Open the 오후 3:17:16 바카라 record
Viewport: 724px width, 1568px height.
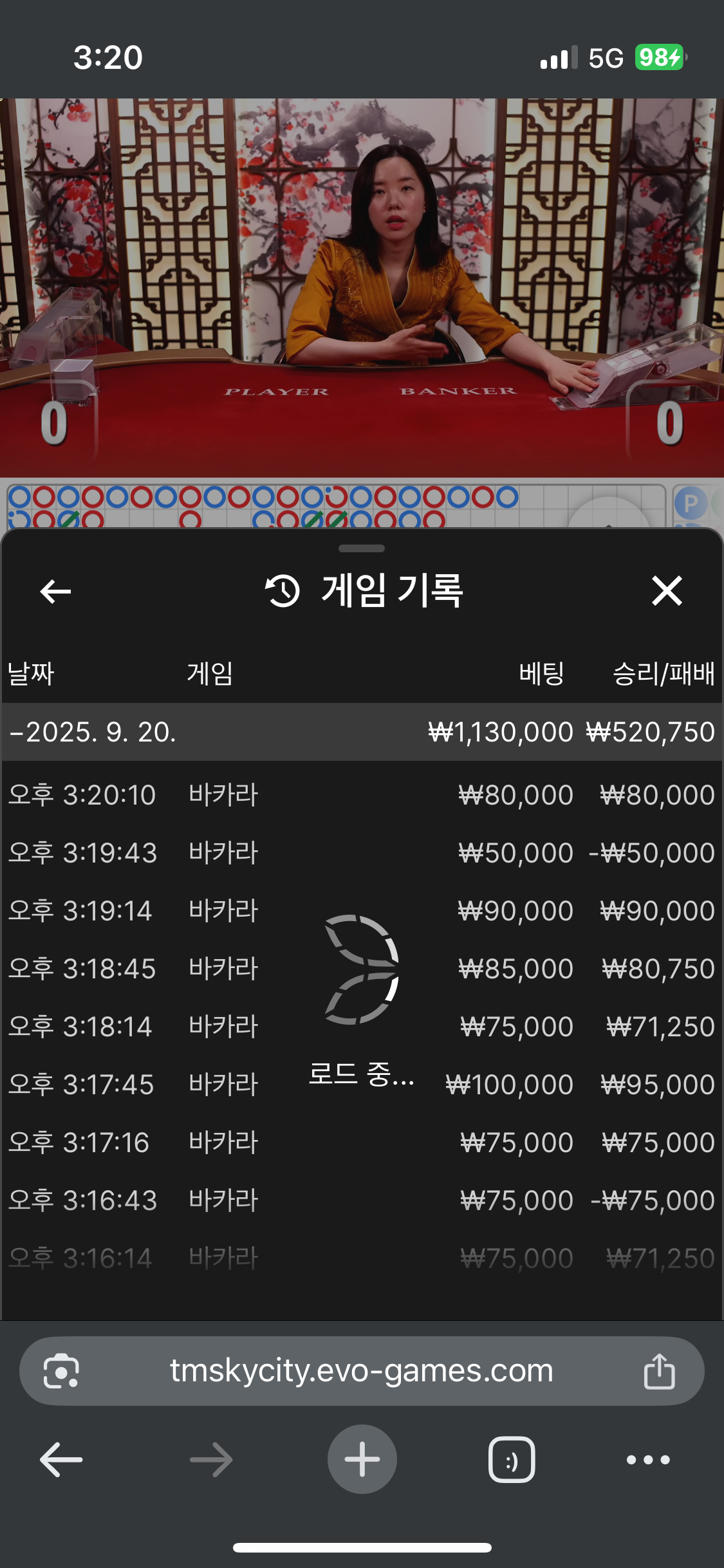360,1143
